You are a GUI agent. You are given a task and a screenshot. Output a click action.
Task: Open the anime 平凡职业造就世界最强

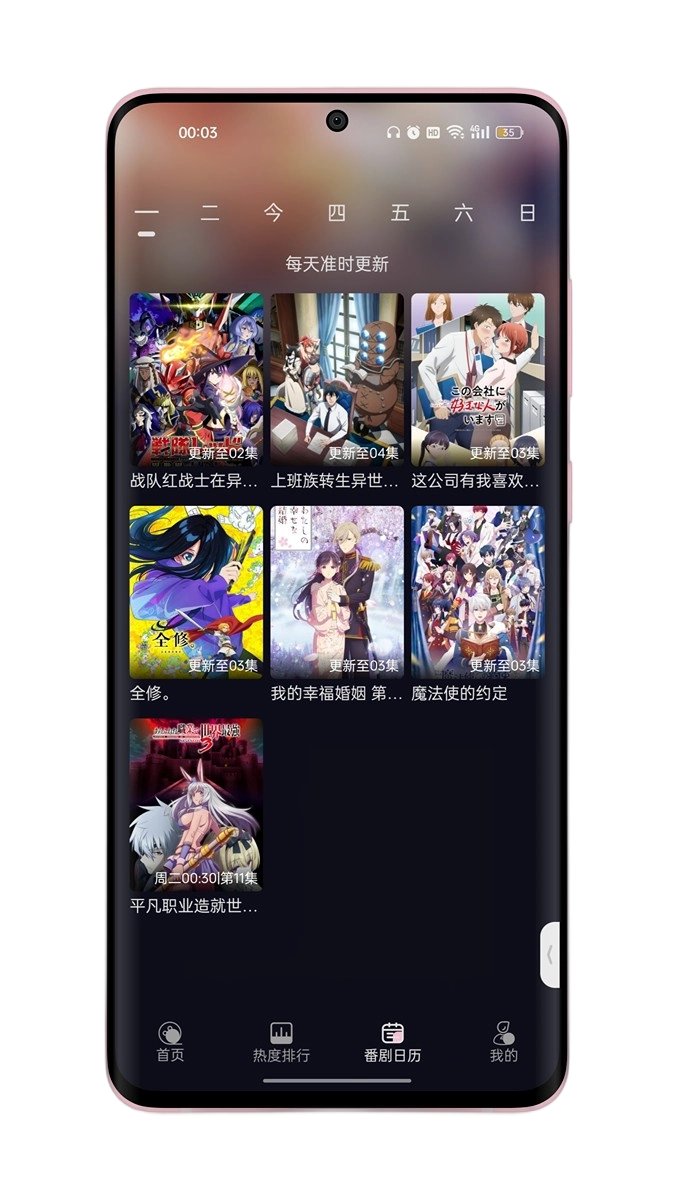[196, 805]
